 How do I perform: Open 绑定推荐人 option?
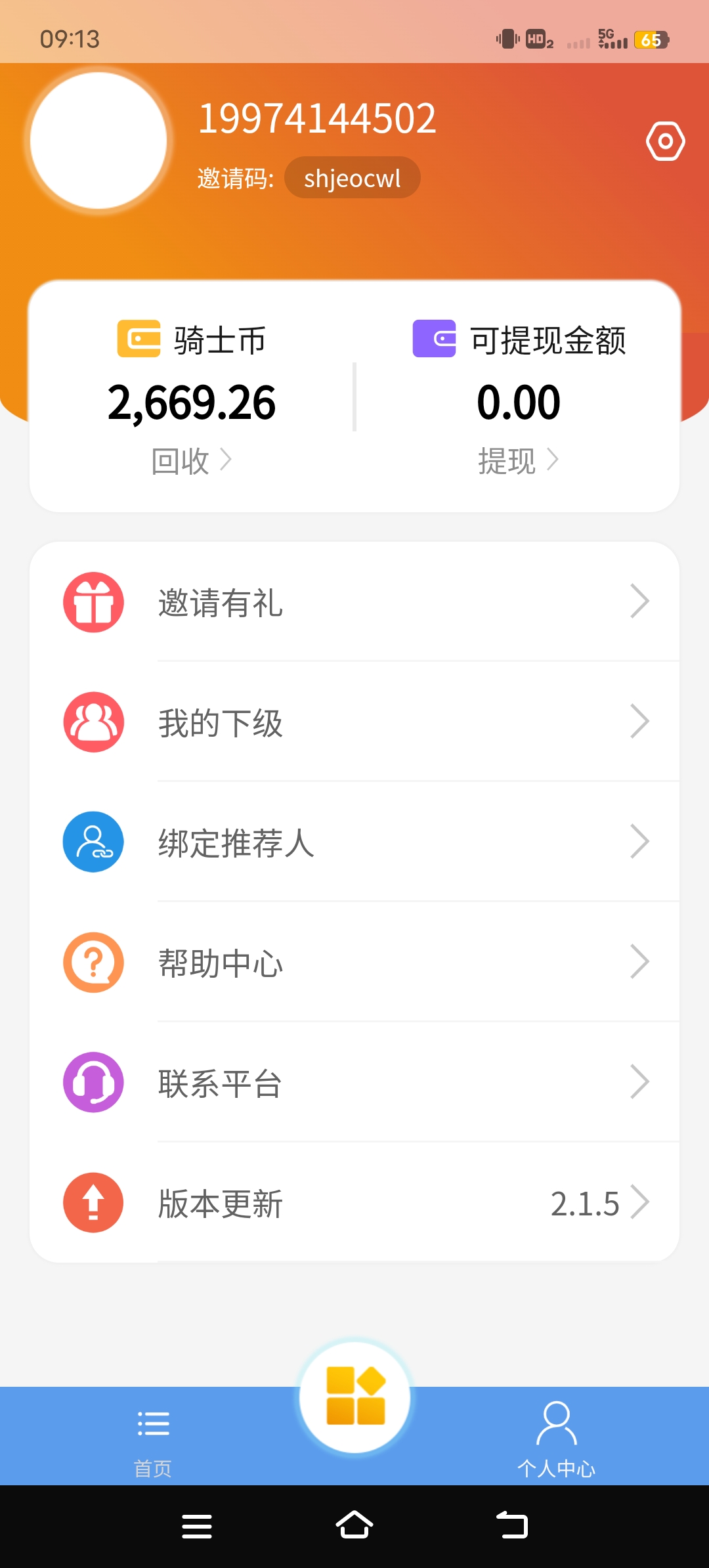[x=354, y=842]
